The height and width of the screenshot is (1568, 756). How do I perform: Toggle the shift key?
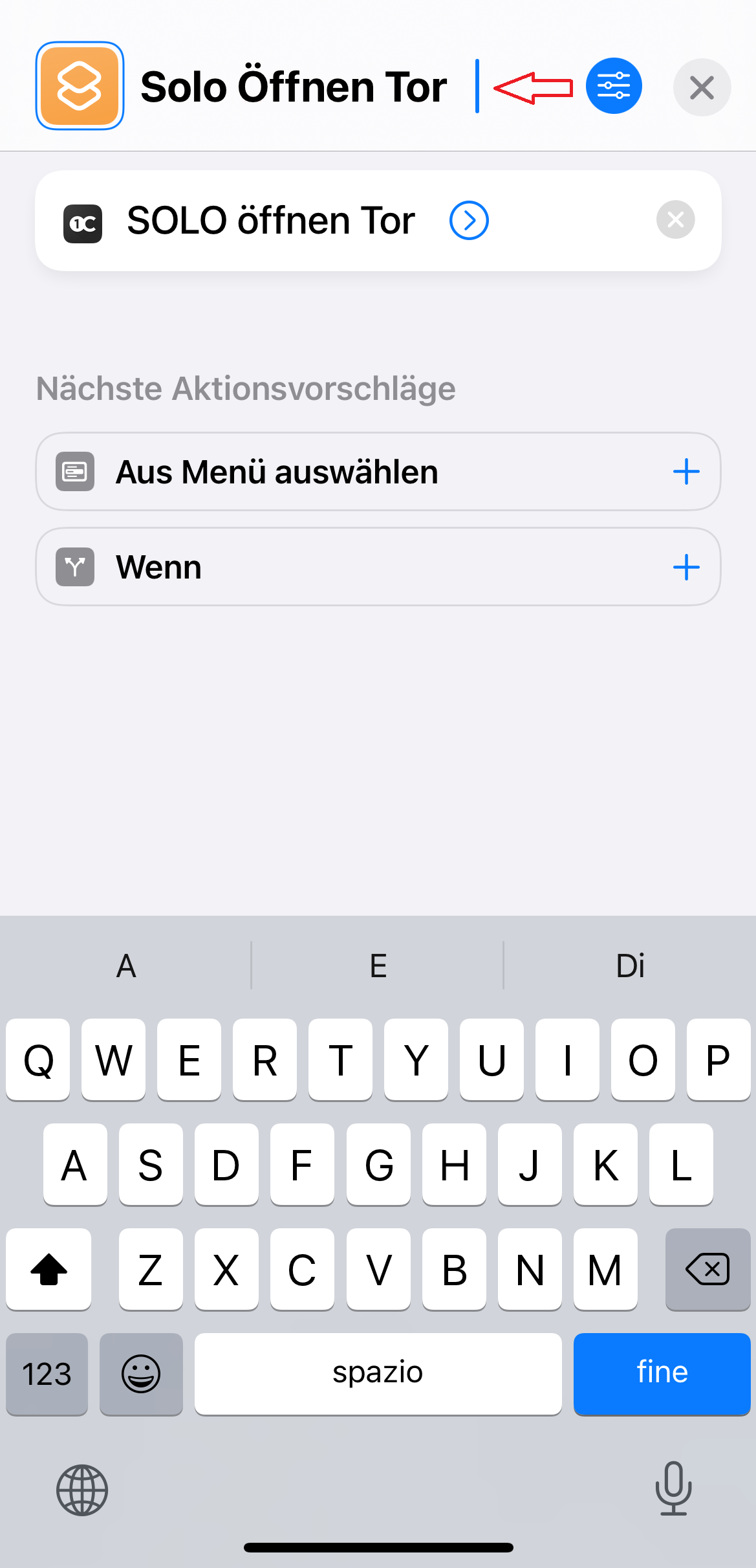49,1269
